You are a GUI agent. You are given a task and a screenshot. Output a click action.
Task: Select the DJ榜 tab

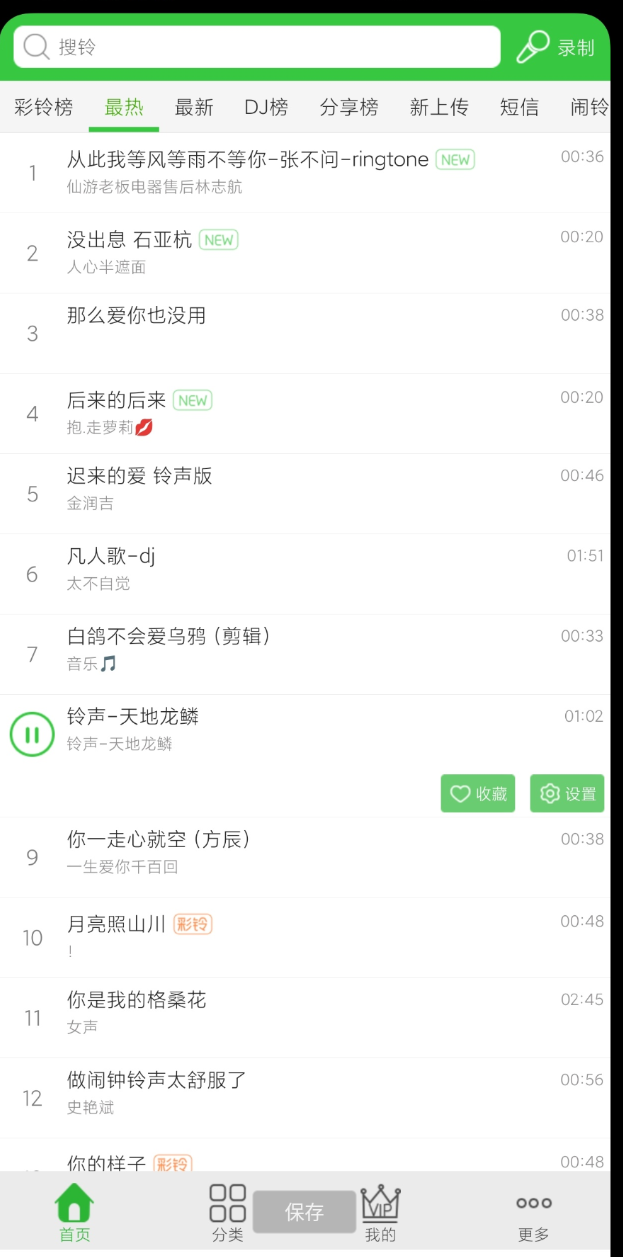[266, 108]
